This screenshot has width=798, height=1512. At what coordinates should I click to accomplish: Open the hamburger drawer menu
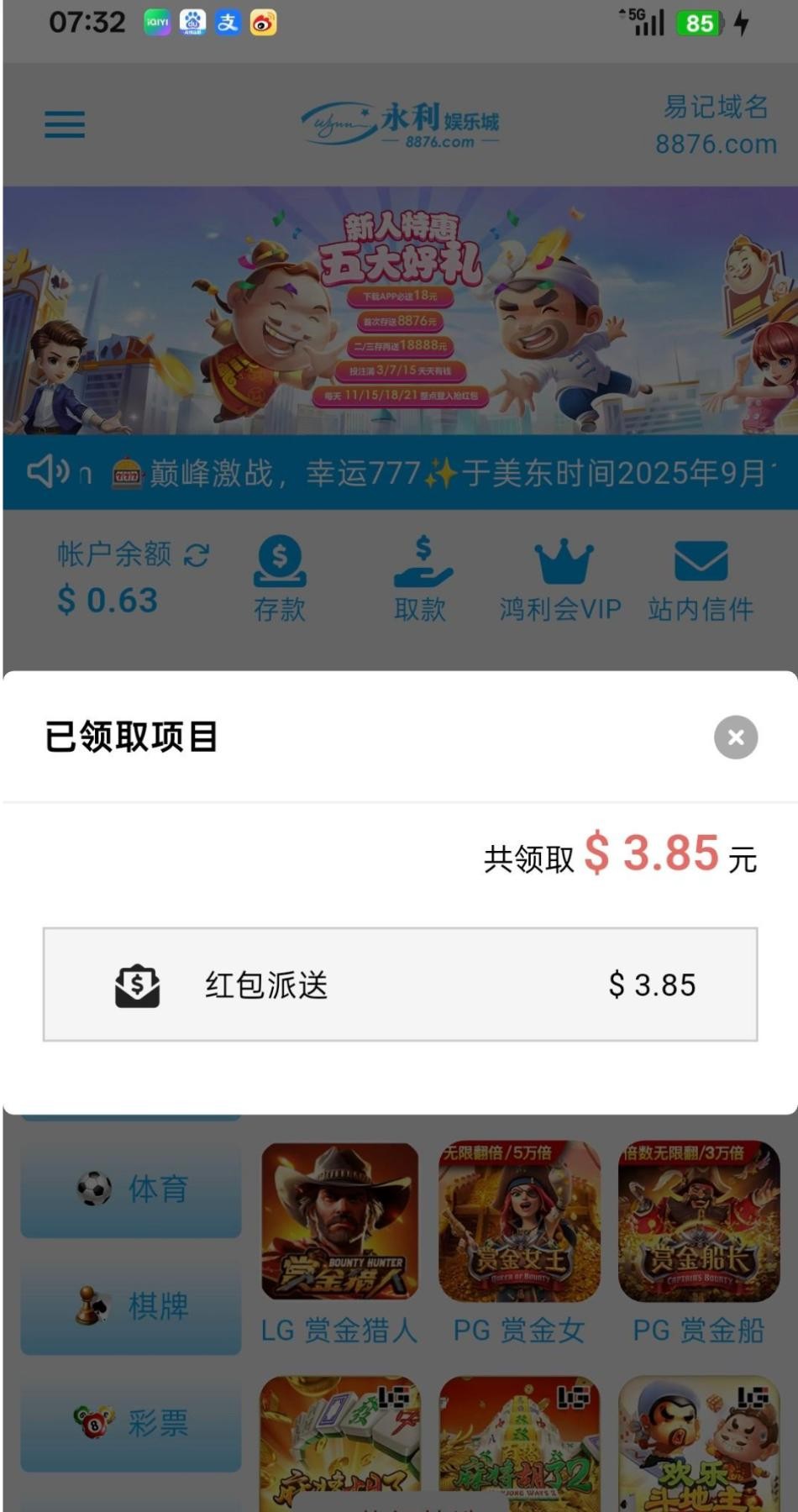[65, 124]
